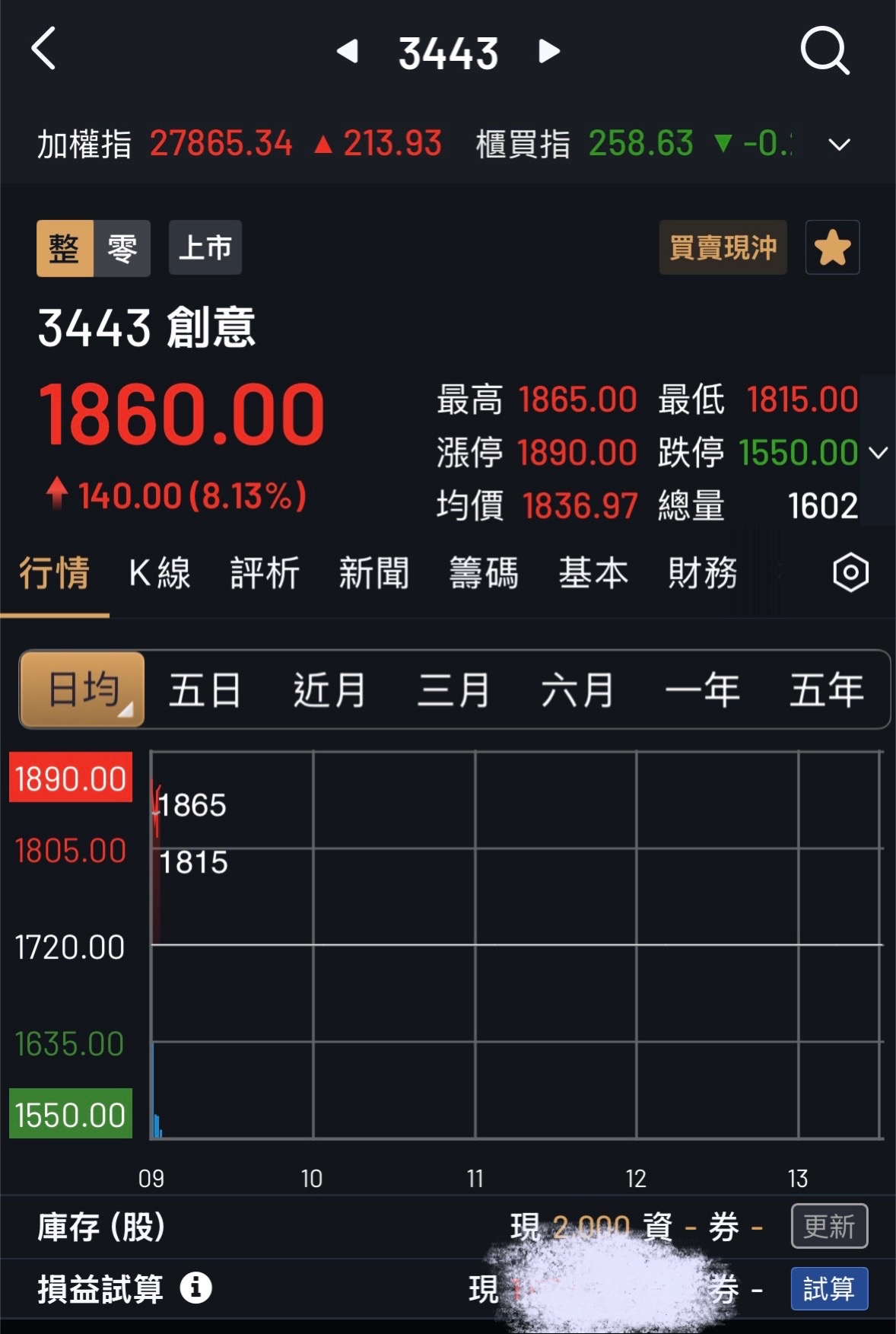Viewport: 896px width, 1334px height.
Task: Open the 新聞 news tab
Action: pos(374,573)
